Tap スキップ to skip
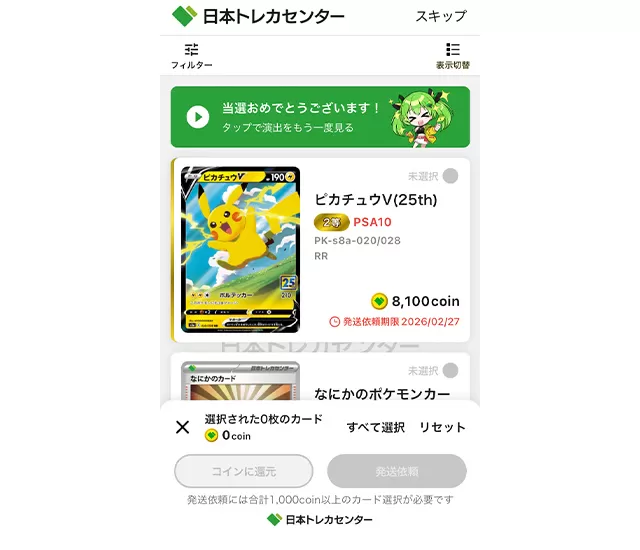Image resolution: width=640 pixels, height=550 pixels. (x=440, y=16)
